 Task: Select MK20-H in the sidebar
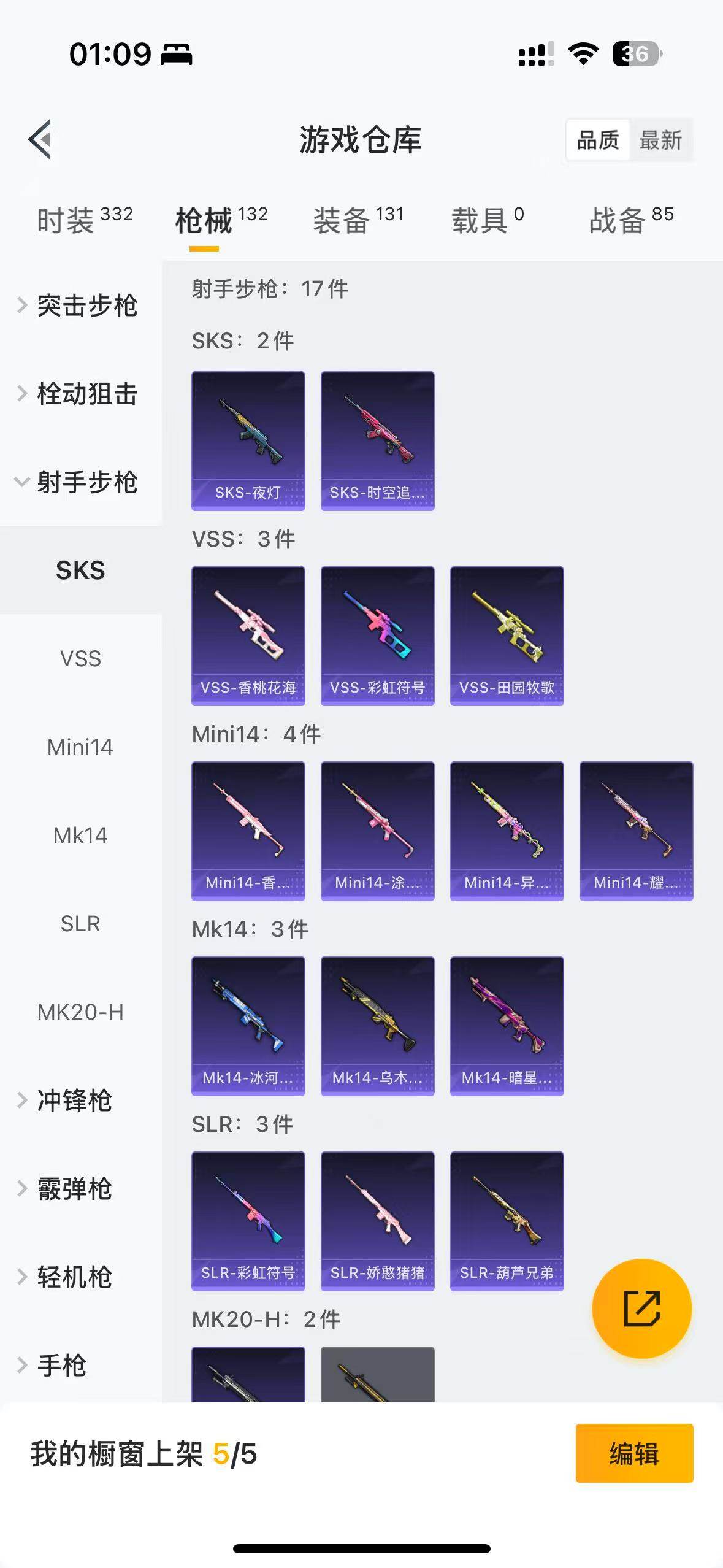coord(80,1012)
